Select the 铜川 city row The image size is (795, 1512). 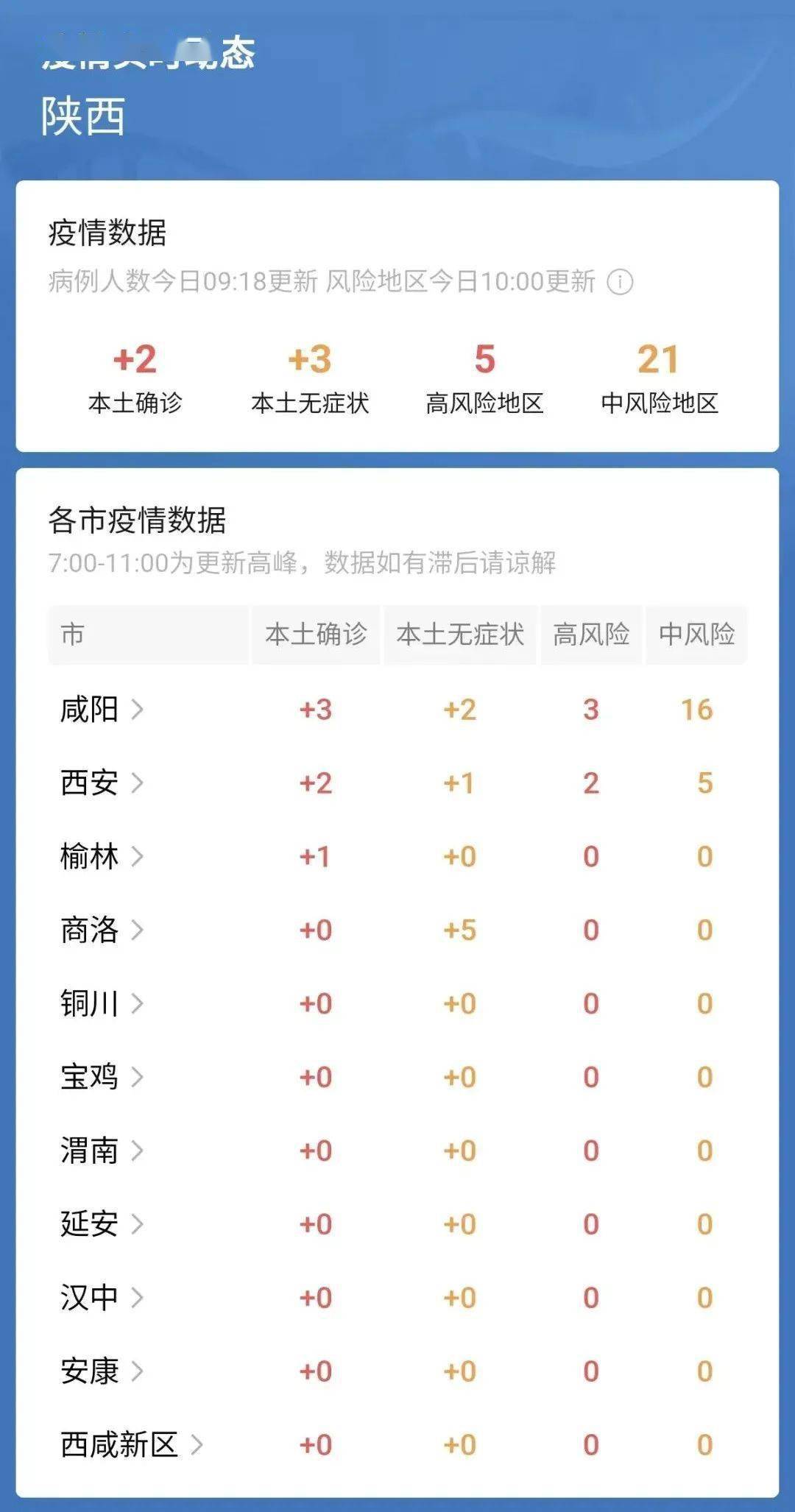click(x=102, y=1003)
